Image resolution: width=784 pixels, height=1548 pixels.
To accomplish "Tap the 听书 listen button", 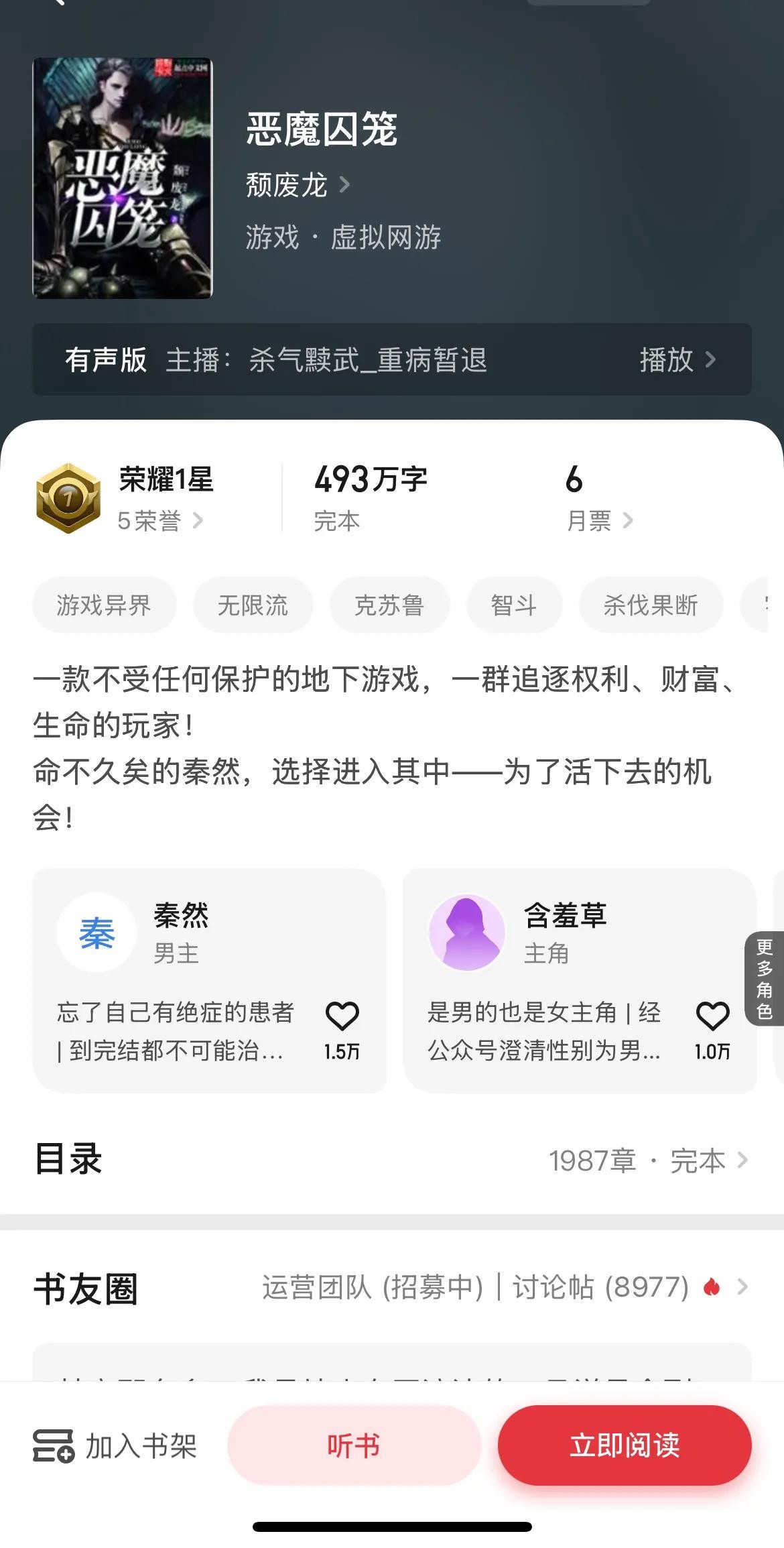I will click(354, 1445).
